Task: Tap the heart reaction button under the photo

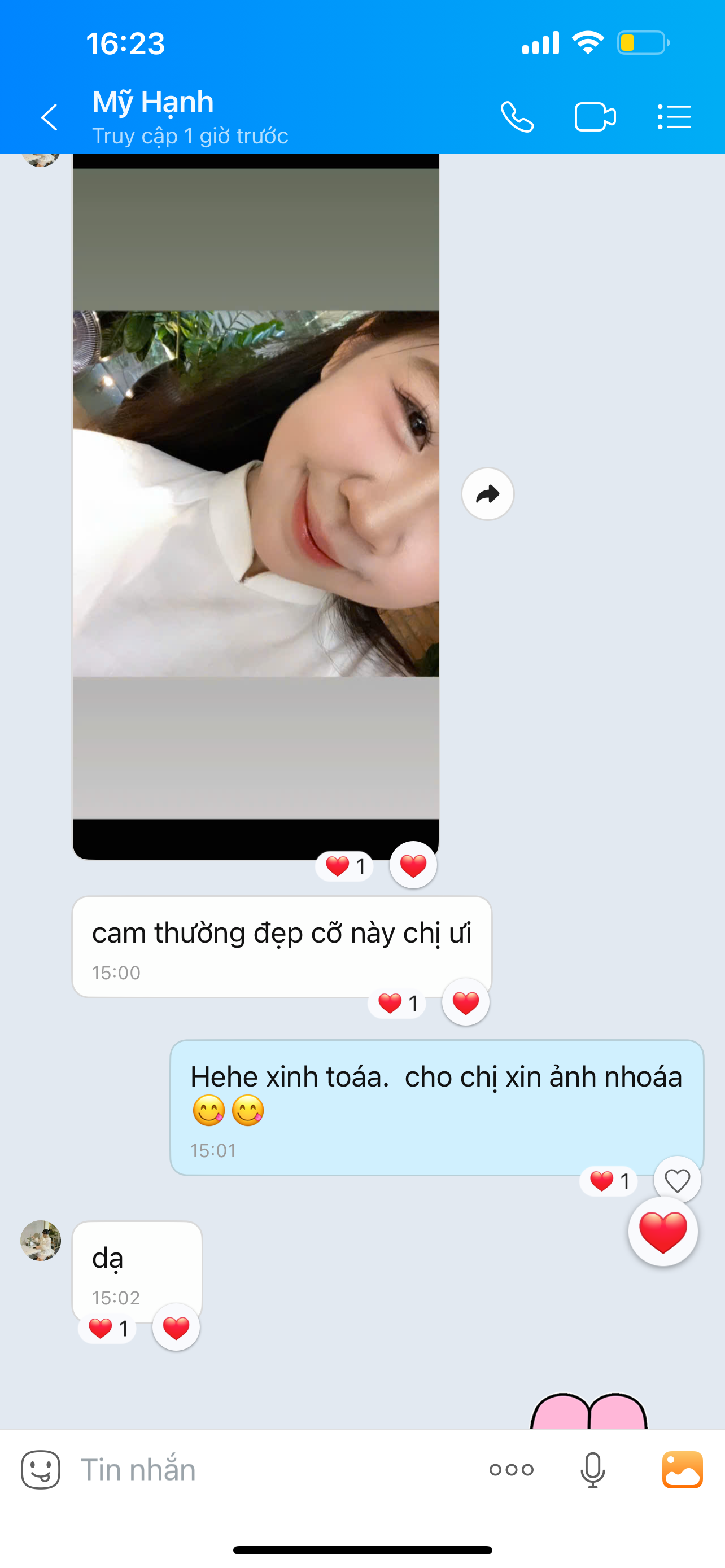Action: (413, 865)
